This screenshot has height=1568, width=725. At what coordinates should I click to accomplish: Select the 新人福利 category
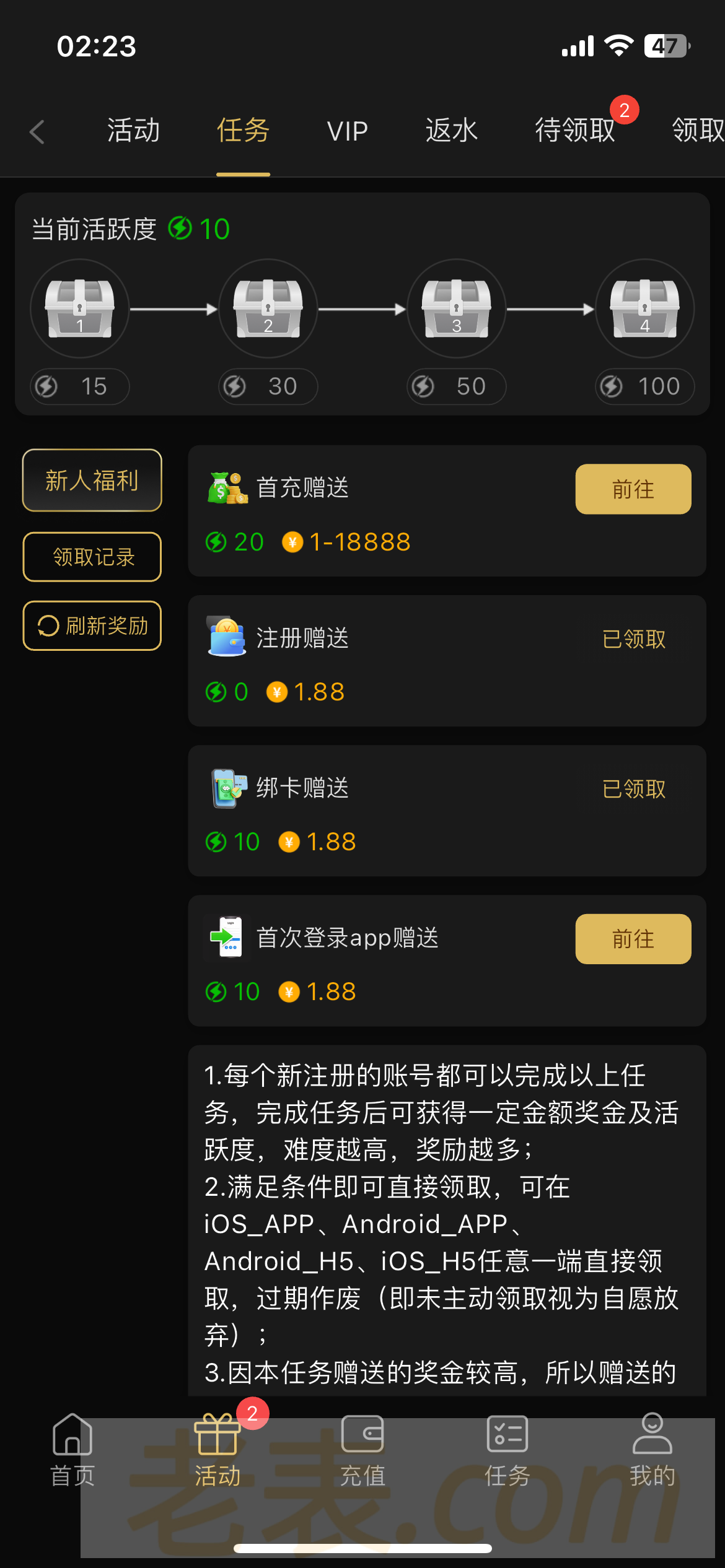click(92, 481)
